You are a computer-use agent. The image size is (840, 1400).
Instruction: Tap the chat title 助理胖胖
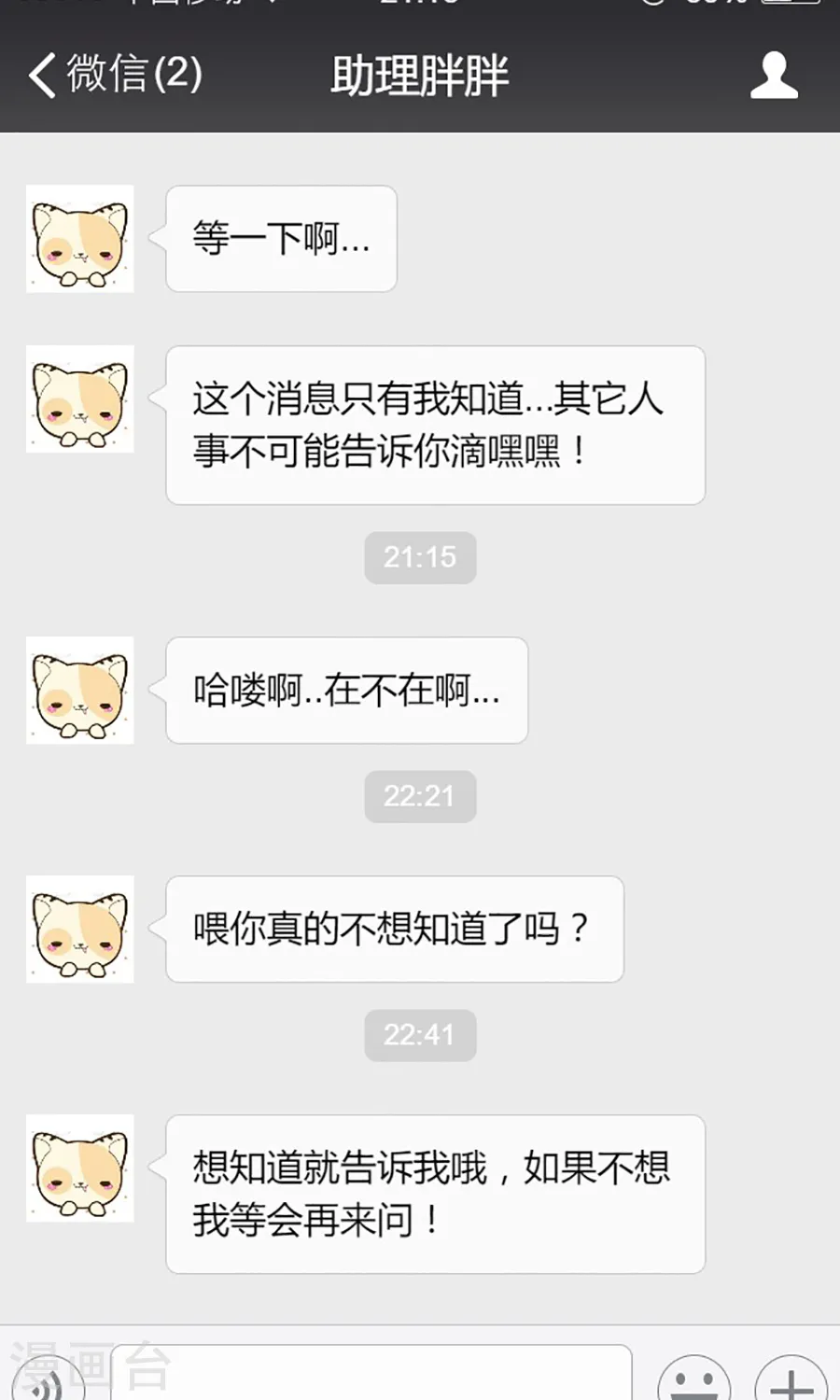pos(418,75)
